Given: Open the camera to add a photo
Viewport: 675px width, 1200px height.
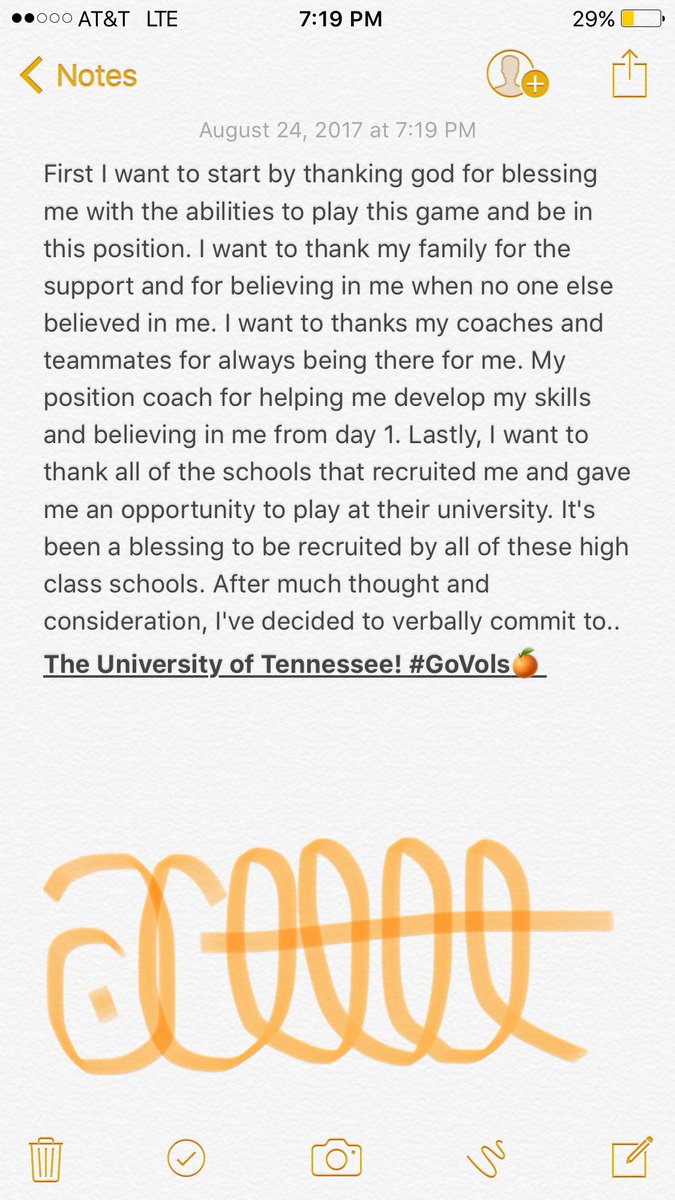Looking at the screenshot, I should pos(336,1158).
